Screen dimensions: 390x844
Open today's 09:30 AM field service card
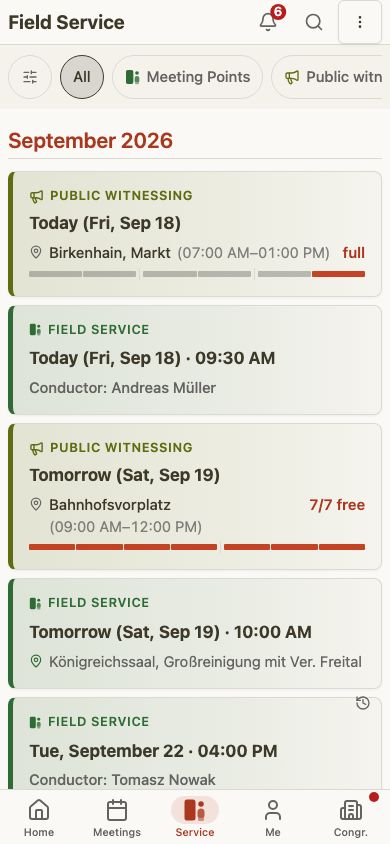(195, 360)
